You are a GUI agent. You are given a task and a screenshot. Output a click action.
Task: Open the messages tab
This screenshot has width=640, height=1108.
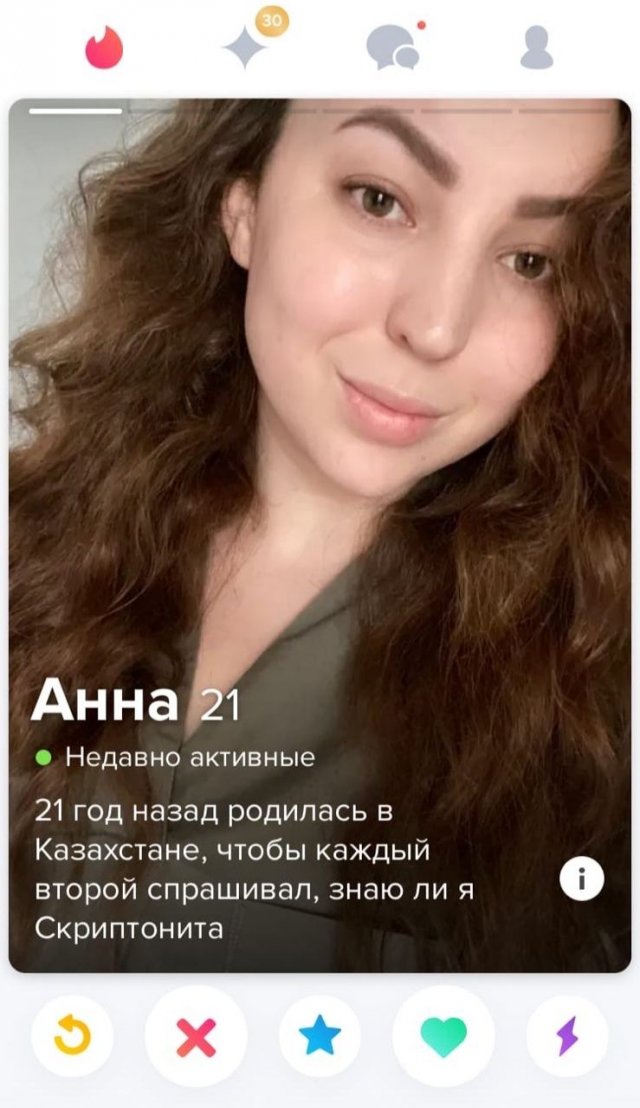coord(392,47)
